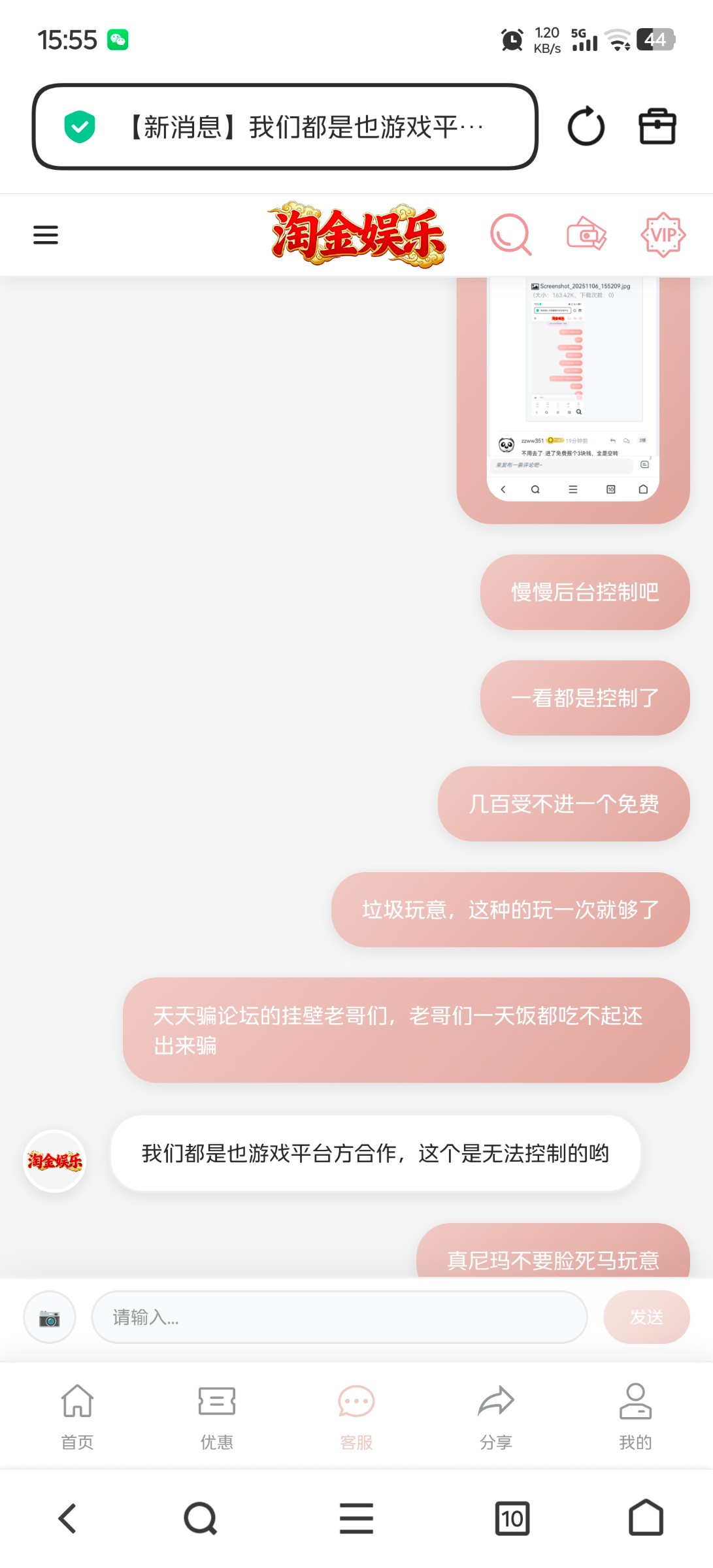
Task: Open browser menu via bottom lines icon
Action: [x=356, y=1518]
